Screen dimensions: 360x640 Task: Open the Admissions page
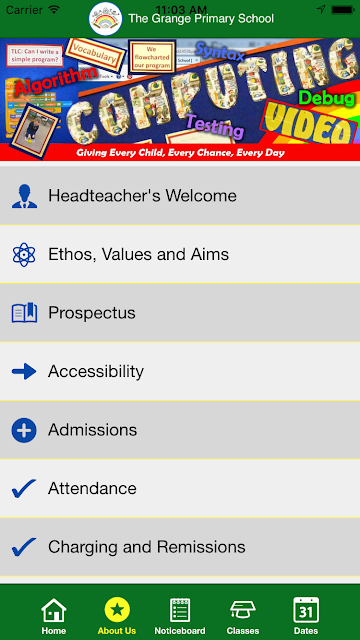click(180, 430)
